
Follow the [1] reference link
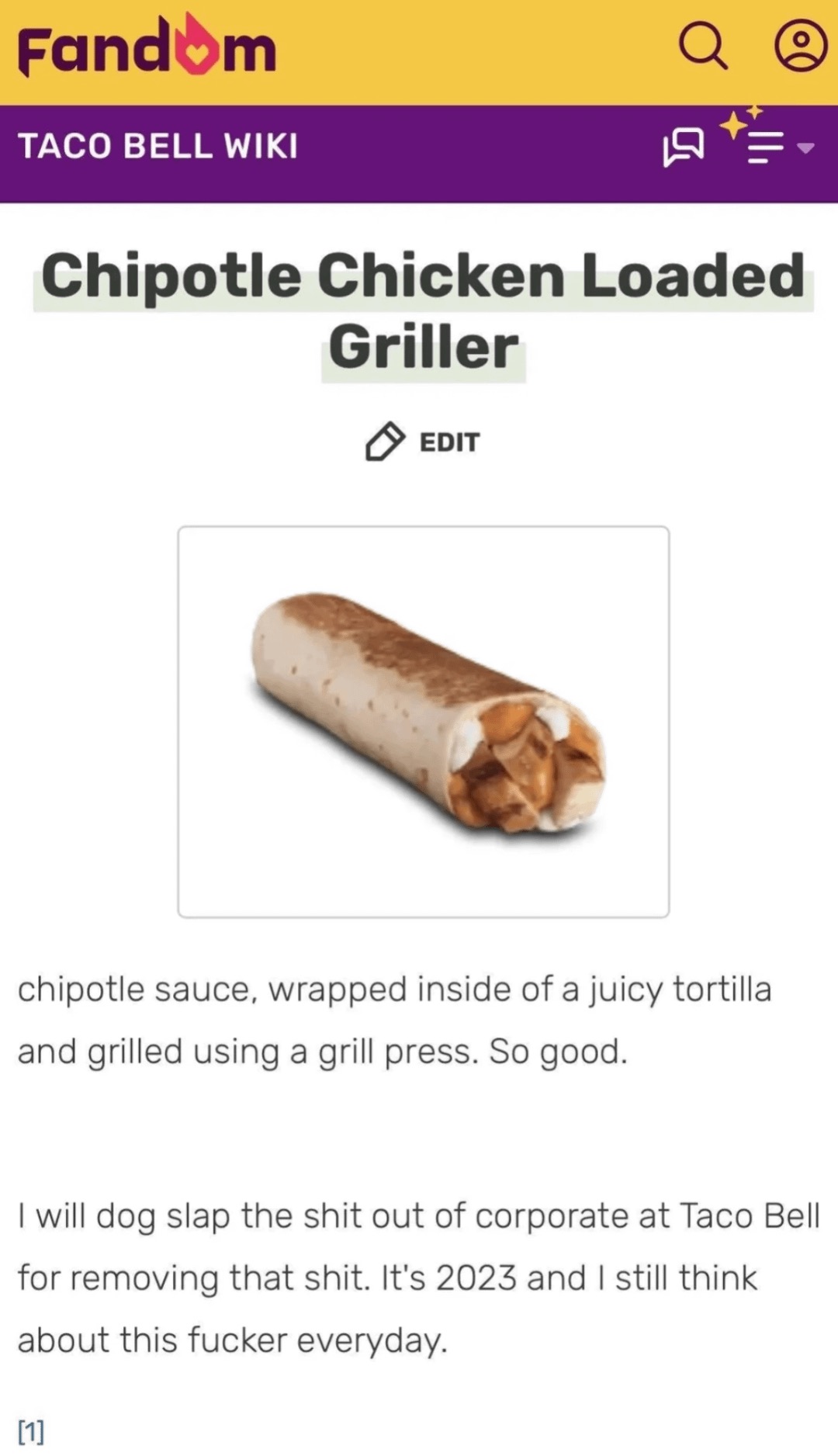click(31, 1430)
